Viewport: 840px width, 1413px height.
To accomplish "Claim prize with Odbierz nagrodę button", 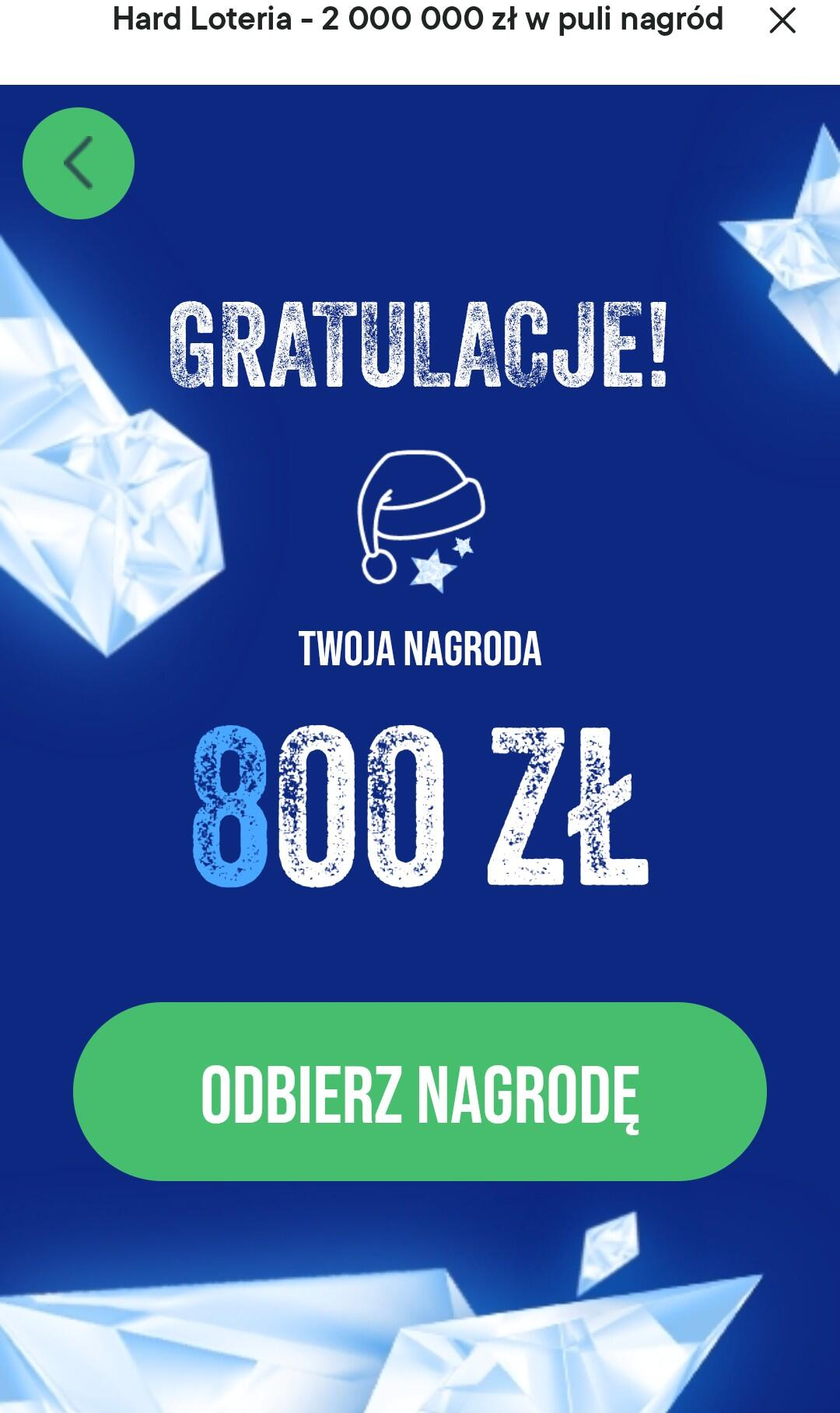I will [x=420, y=1091].
